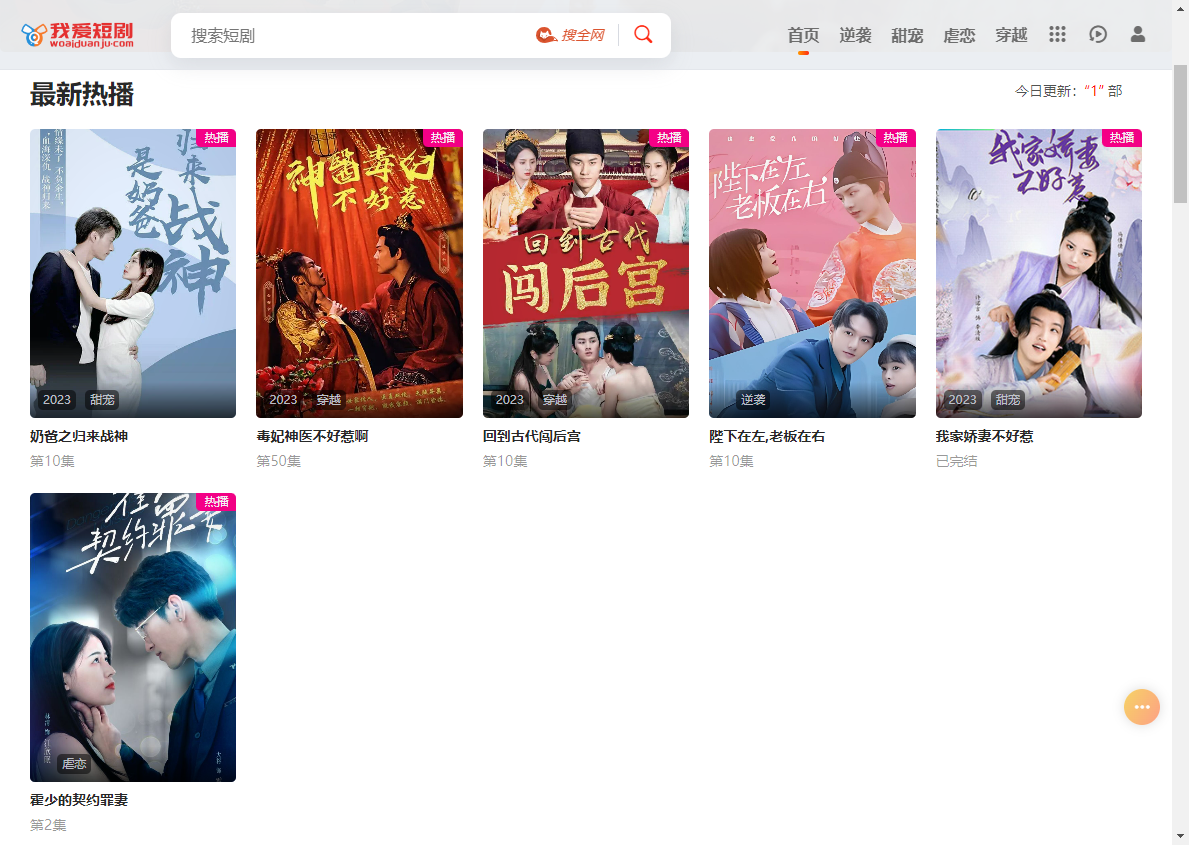The width and height of the screenshot is (1189, 845).
Task: Switch to the 穿越 category
Action: [1011, 35]
